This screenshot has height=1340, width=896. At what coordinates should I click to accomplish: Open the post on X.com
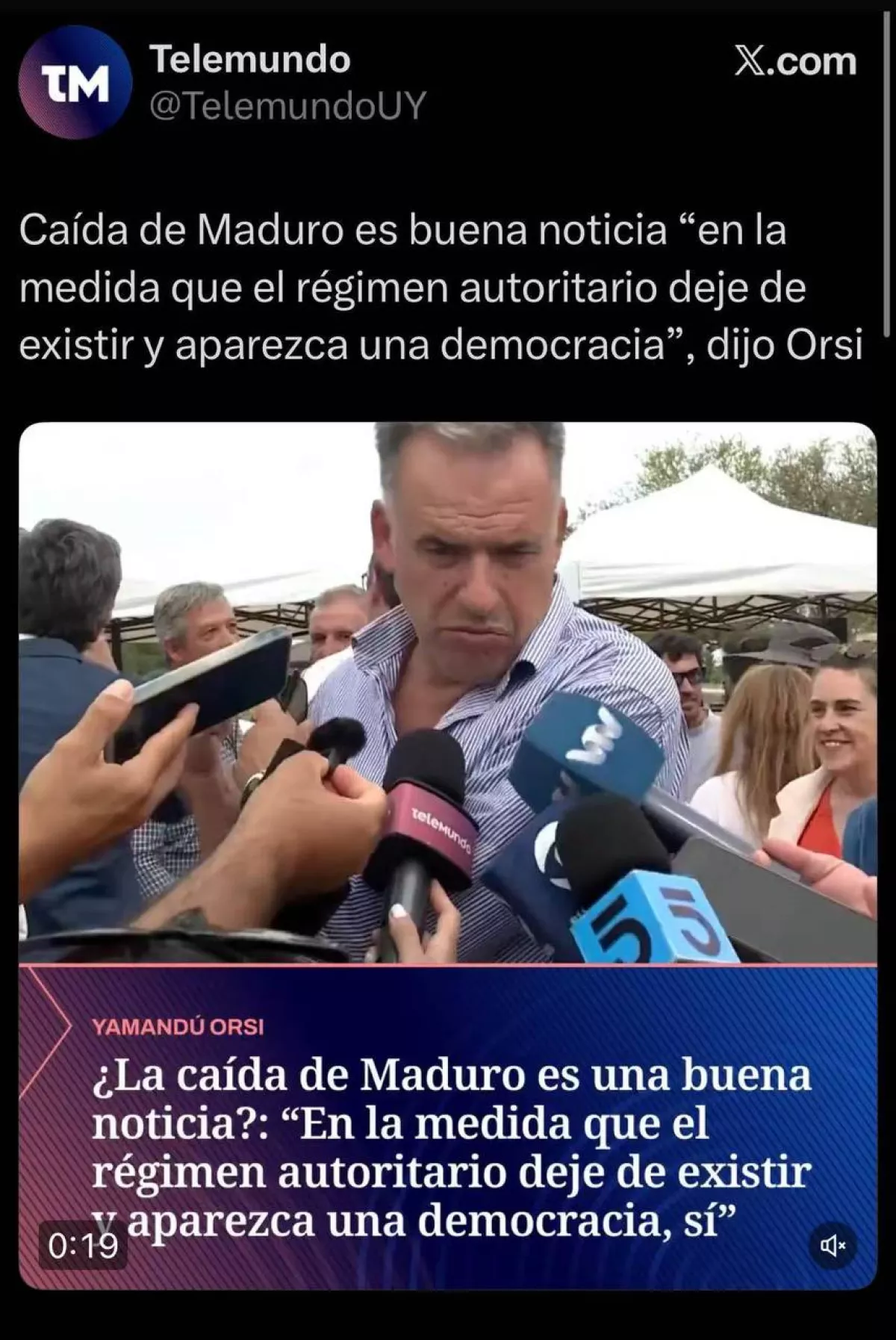pyautogui.click(x=795, y=61)
